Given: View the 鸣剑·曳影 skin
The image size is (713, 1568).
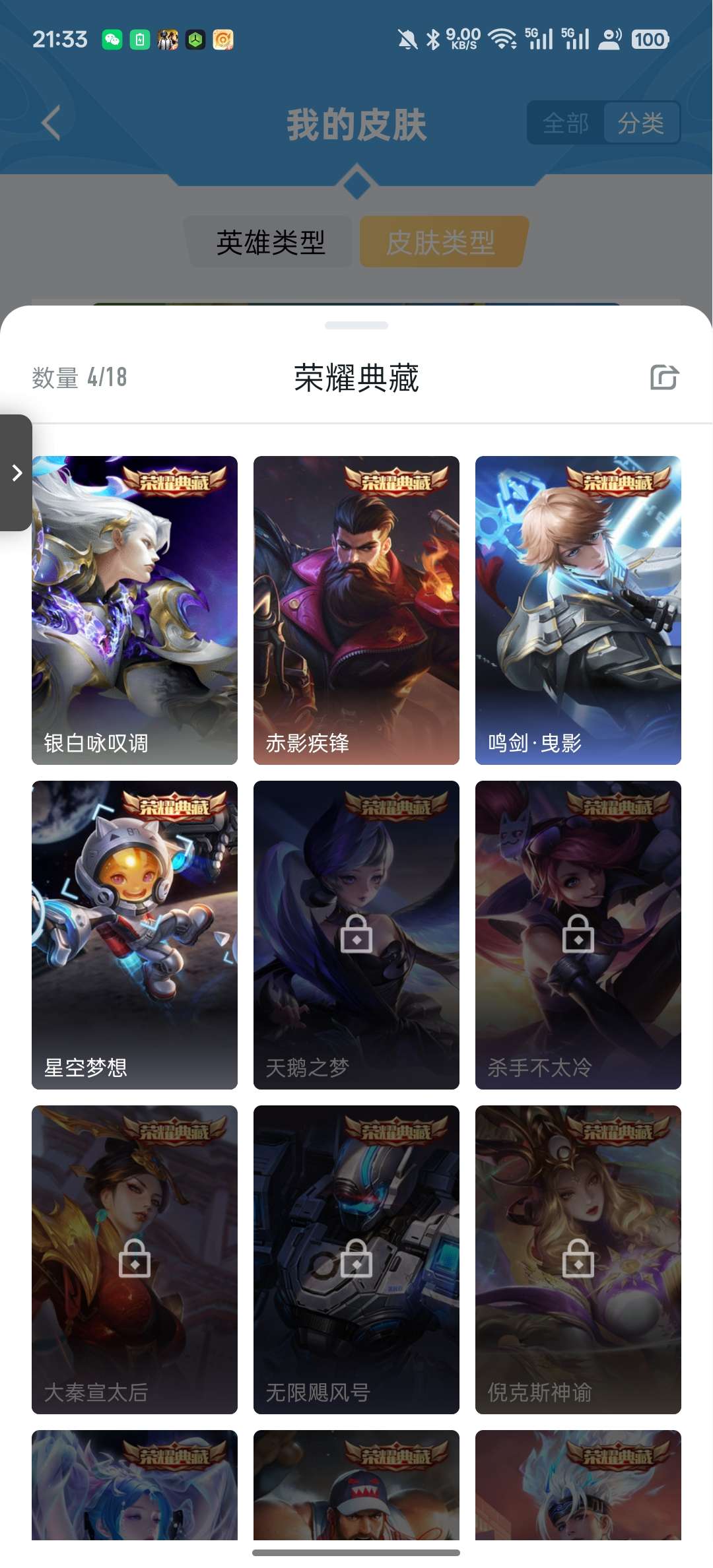Looking at the screenshot, I should (x=578, y=610).
